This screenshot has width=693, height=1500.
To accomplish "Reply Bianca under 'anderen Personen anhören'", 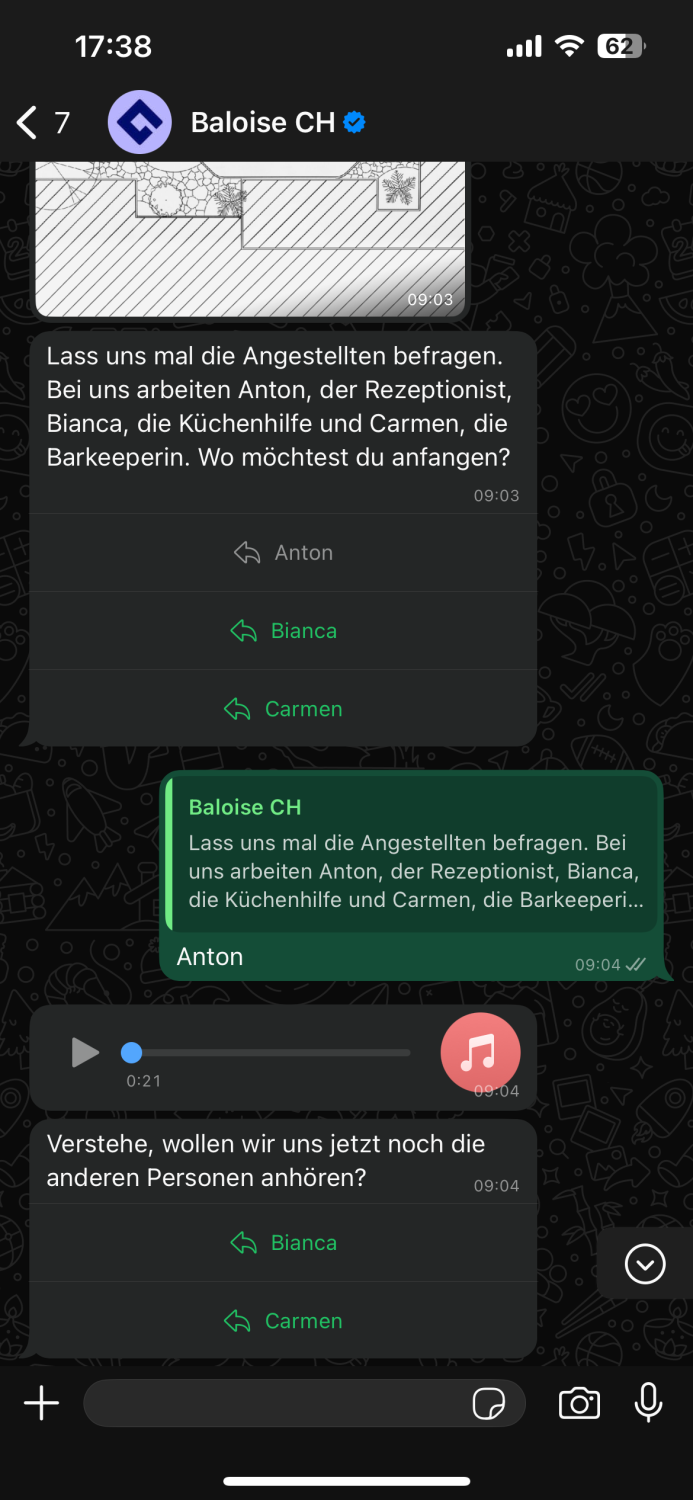I will point(283,1243).
